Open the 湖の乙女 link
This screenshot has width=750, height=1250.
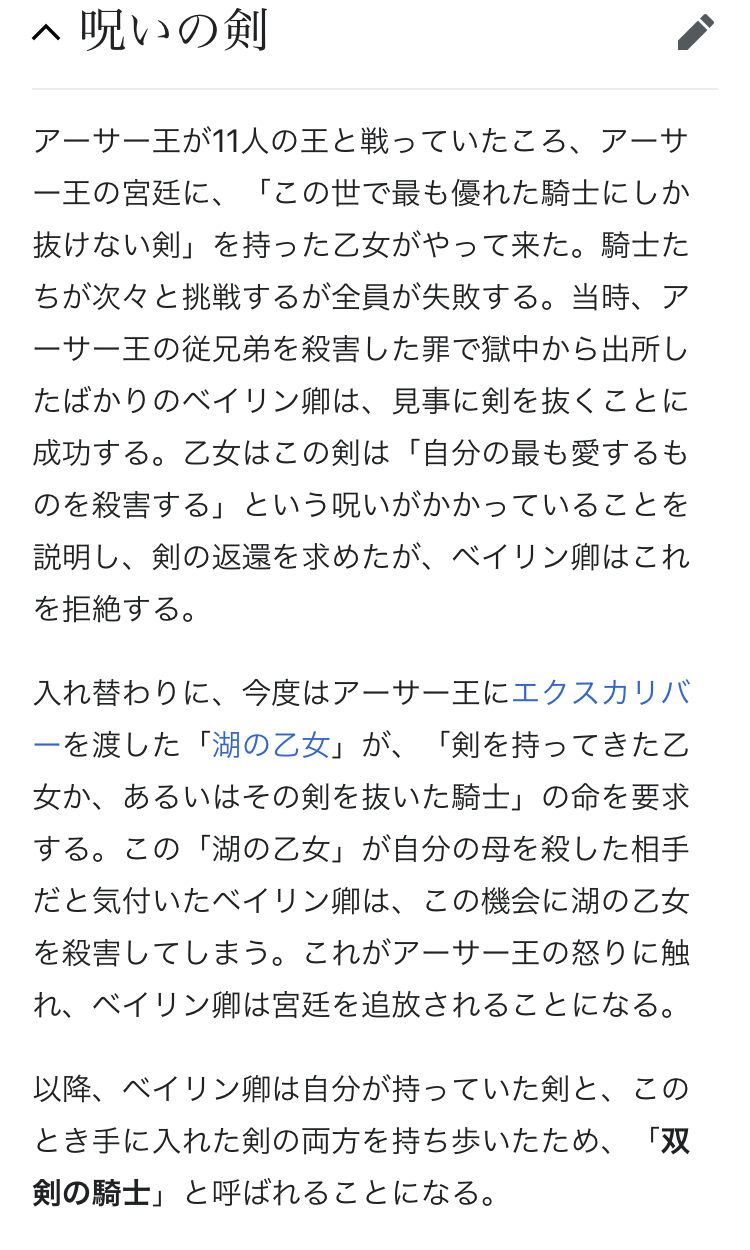tap(271, 745)
